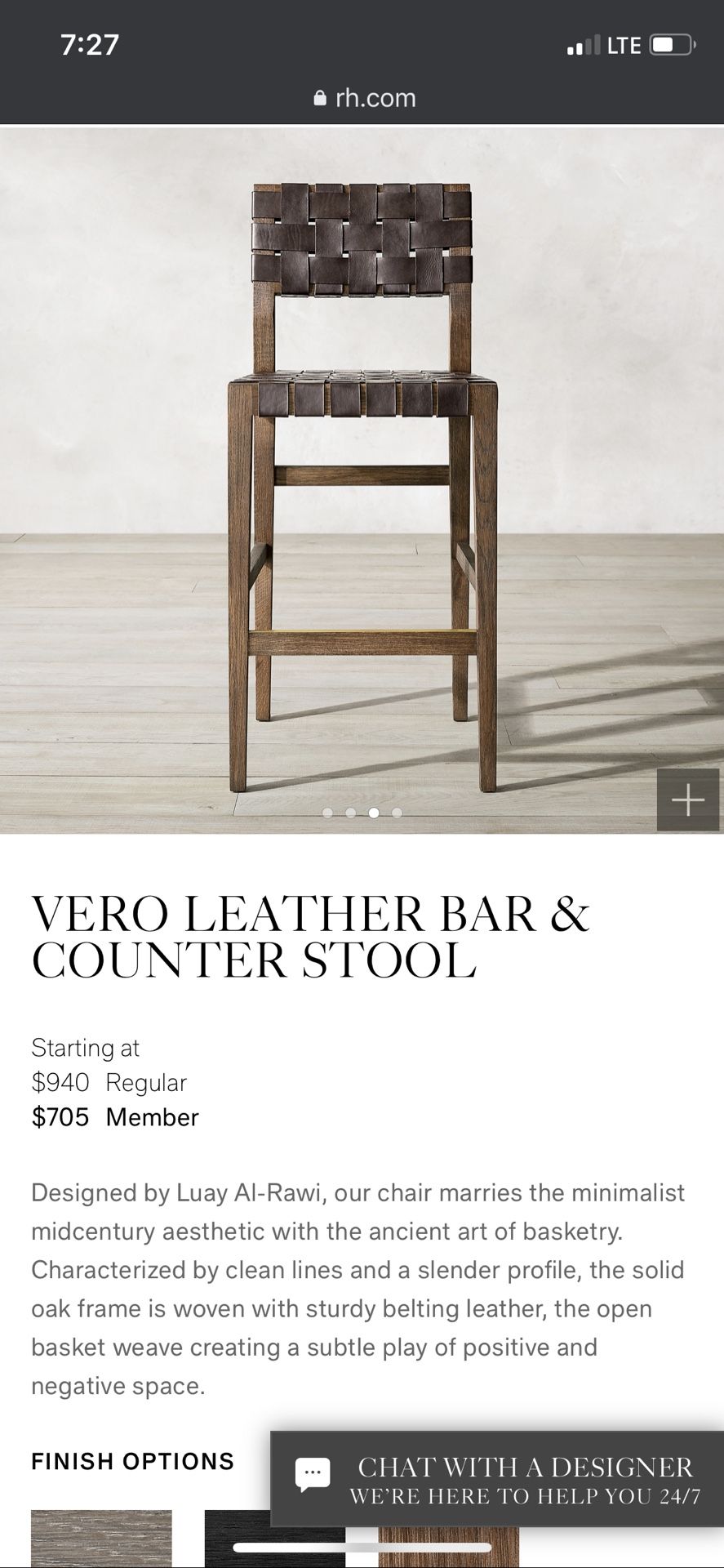
Task: Select the first image page dot
Action: 327,813
